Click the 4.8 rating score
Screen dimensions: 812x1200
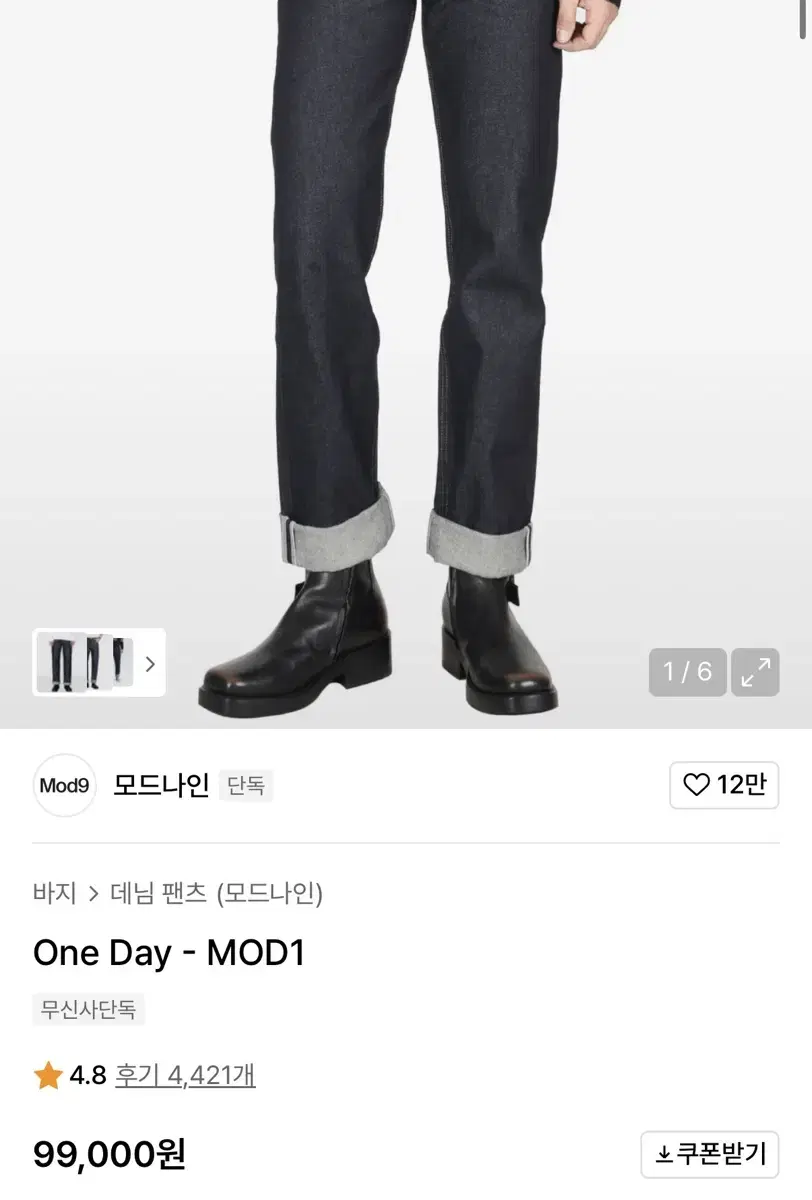[x=89, y=1075]
